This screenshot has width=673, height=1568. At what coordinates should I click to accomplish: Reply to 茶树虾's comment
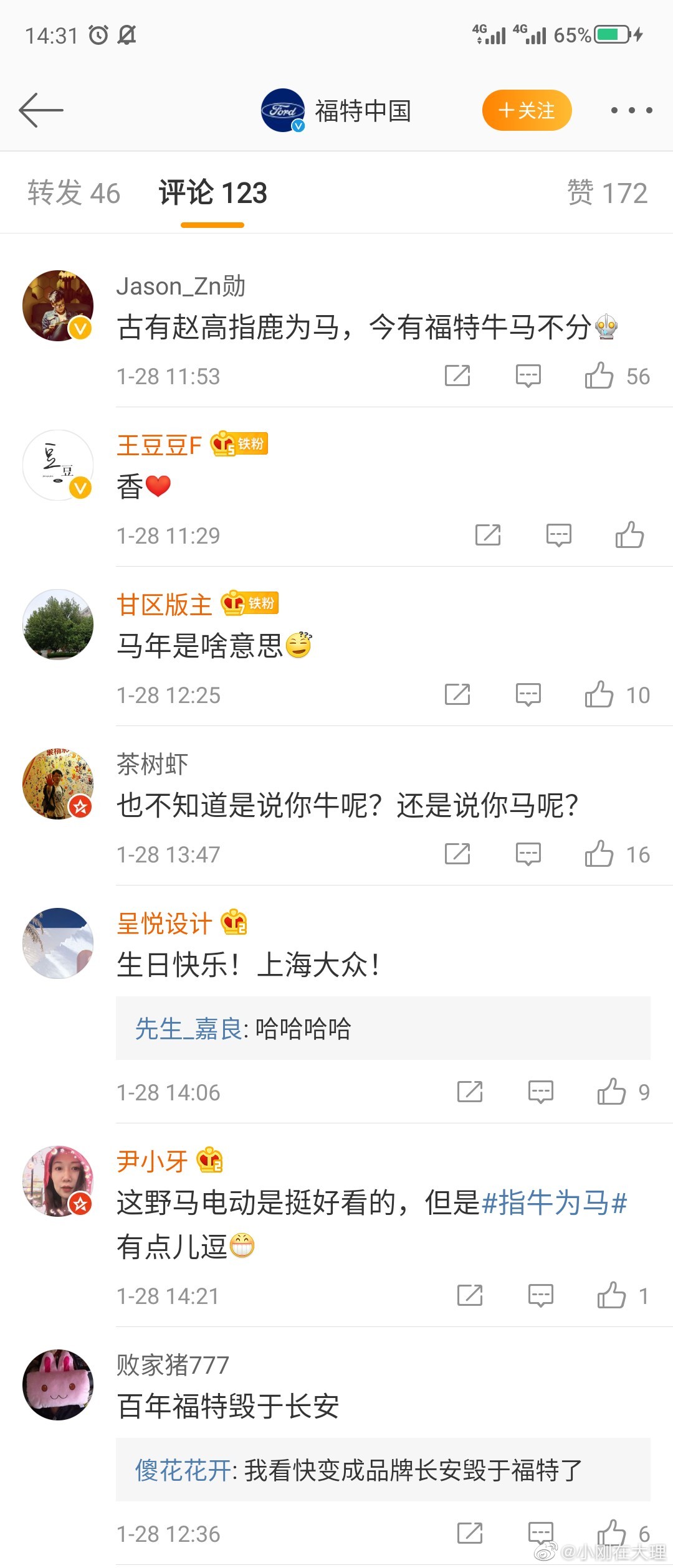tap(528, 854)
